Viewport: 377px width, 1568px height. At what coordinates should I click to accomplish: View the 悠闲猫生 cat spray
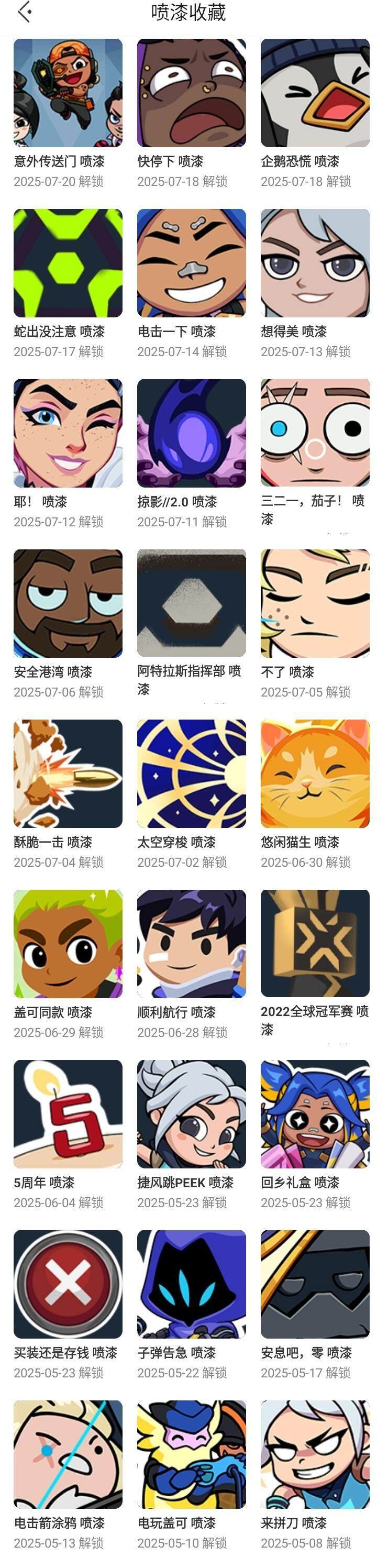coord(315,774)
